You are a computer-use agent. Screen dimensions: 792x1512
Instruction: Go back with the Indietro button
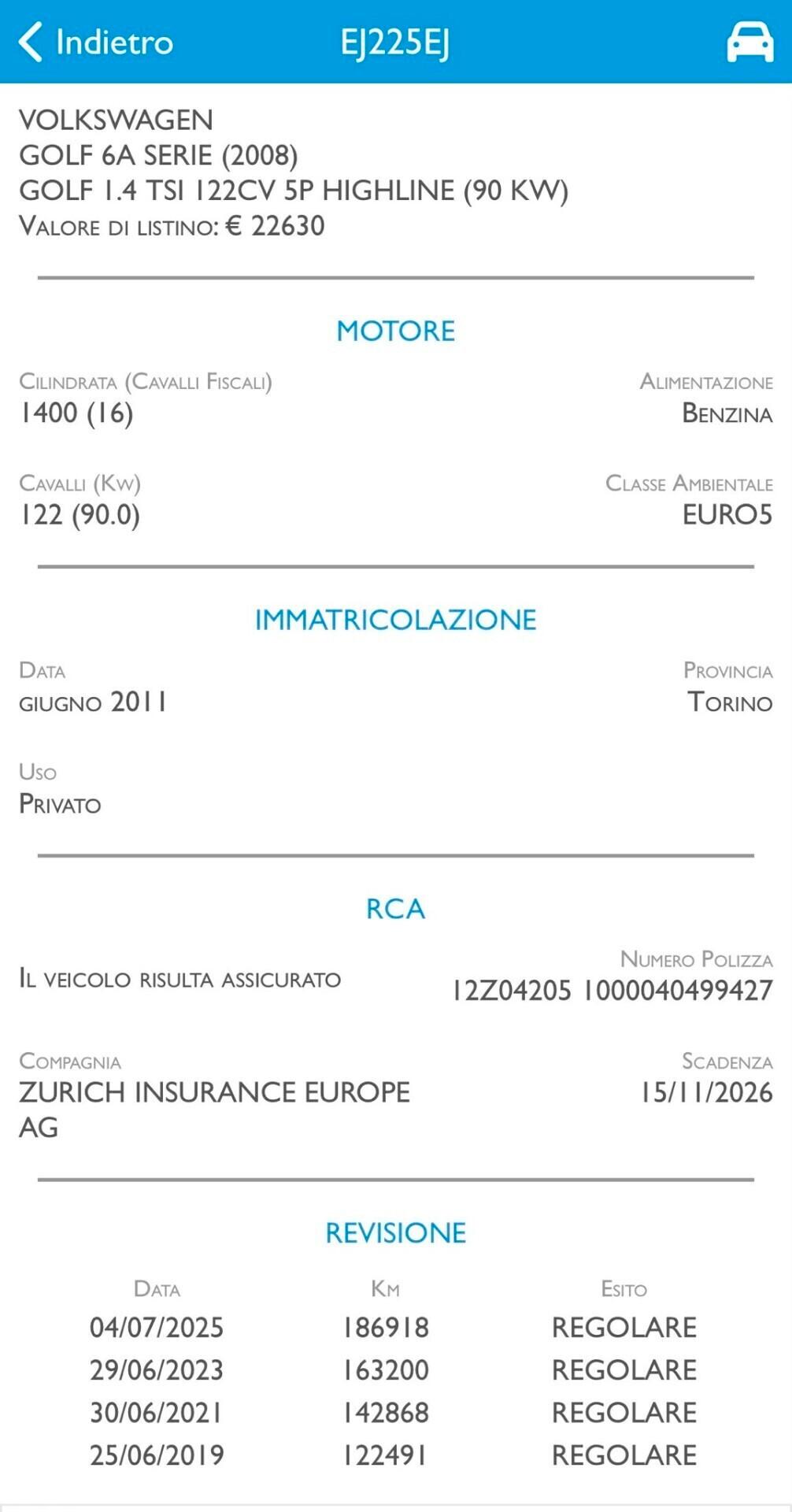95,42
